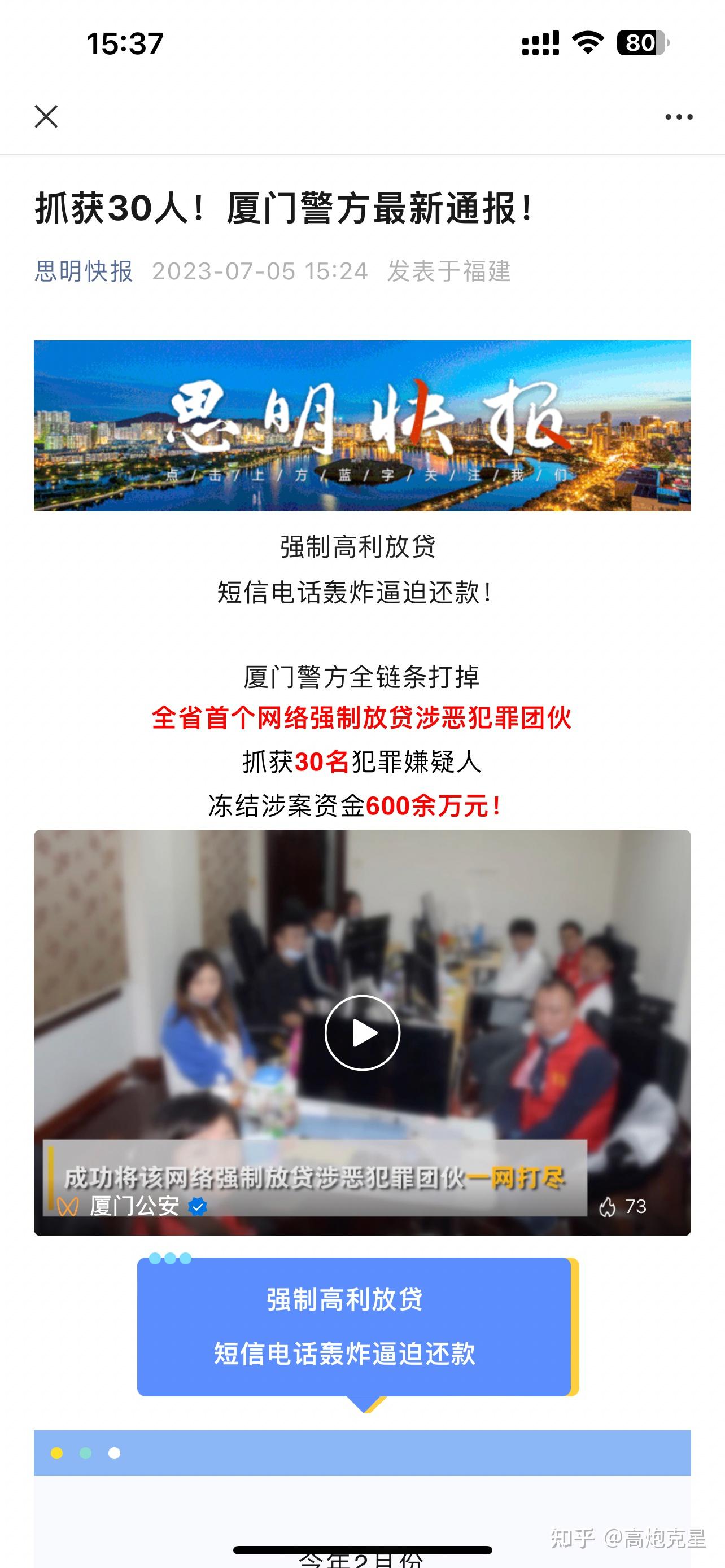Viewport: 725px width, 1568px height.
Task: Like the video via flame icon
Action: (x=608, y=1206)
